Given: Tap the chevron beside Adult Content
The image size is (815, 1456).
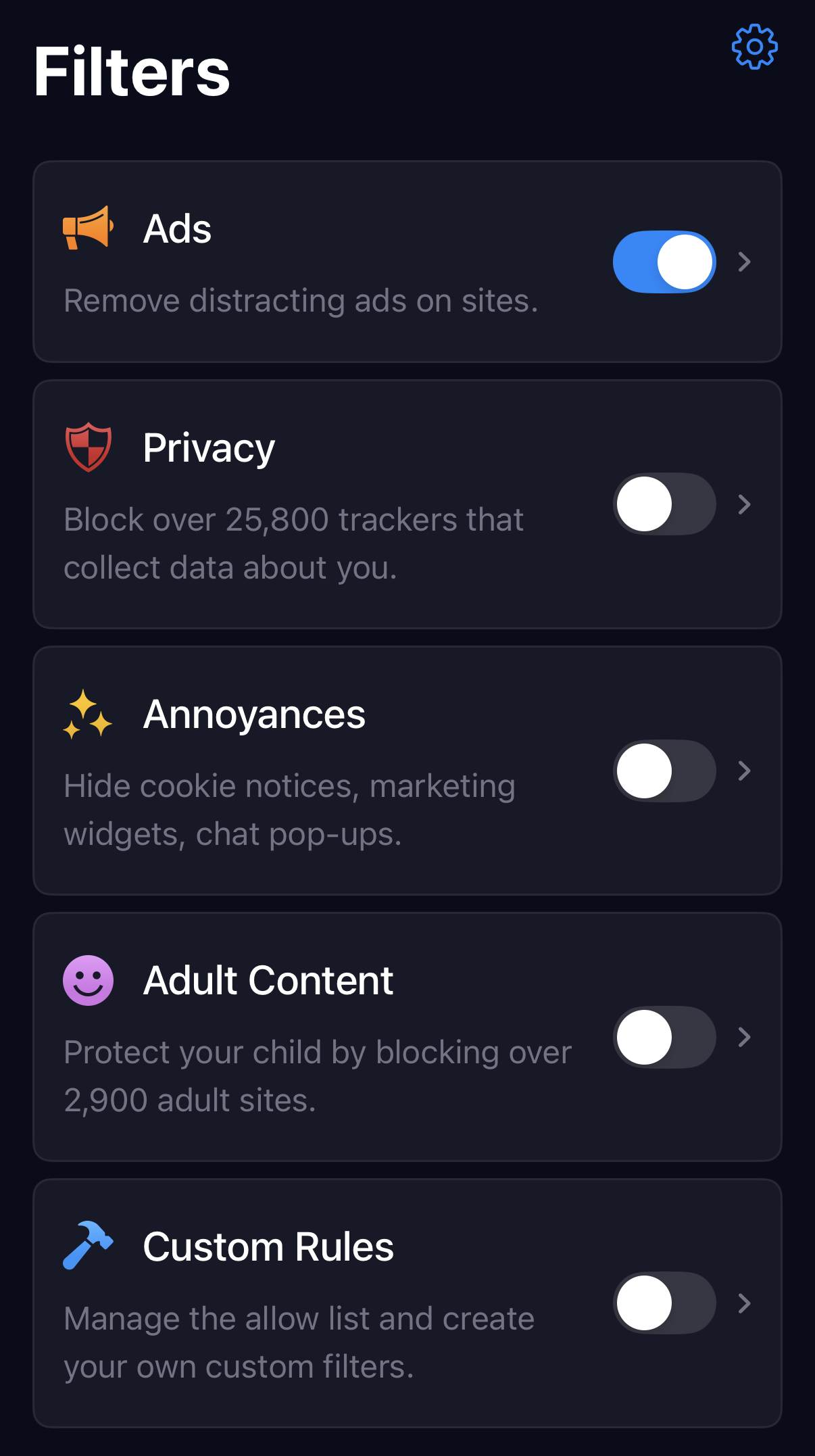Looking at the screenshot, I should point(745,1037).
